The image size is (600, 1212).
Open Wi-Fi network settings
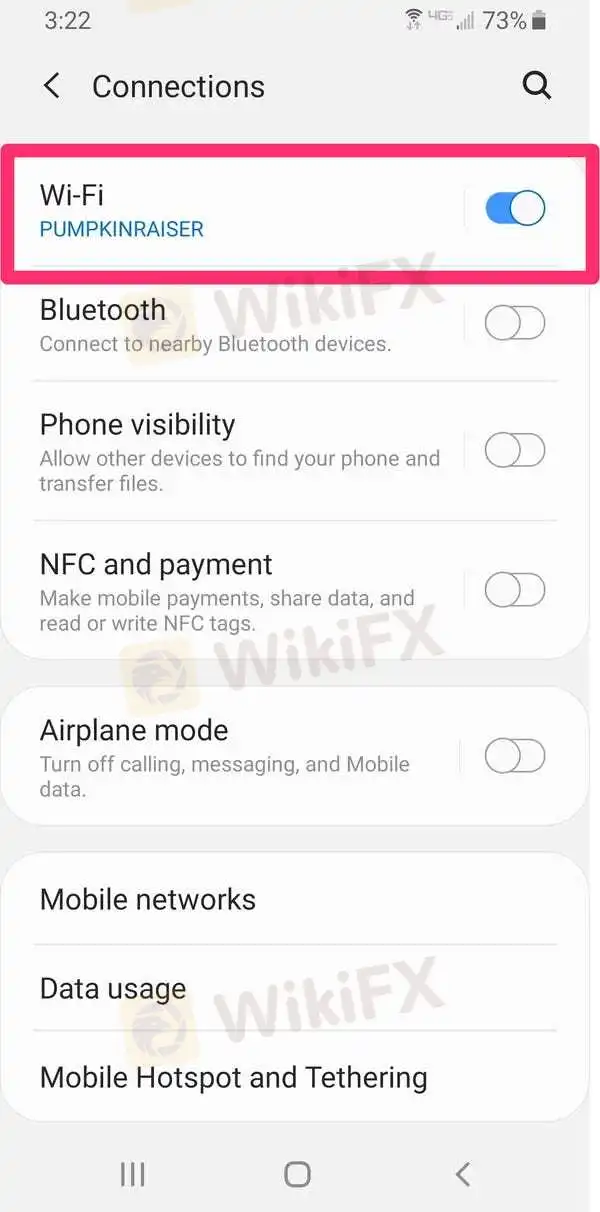click(200, 210)
